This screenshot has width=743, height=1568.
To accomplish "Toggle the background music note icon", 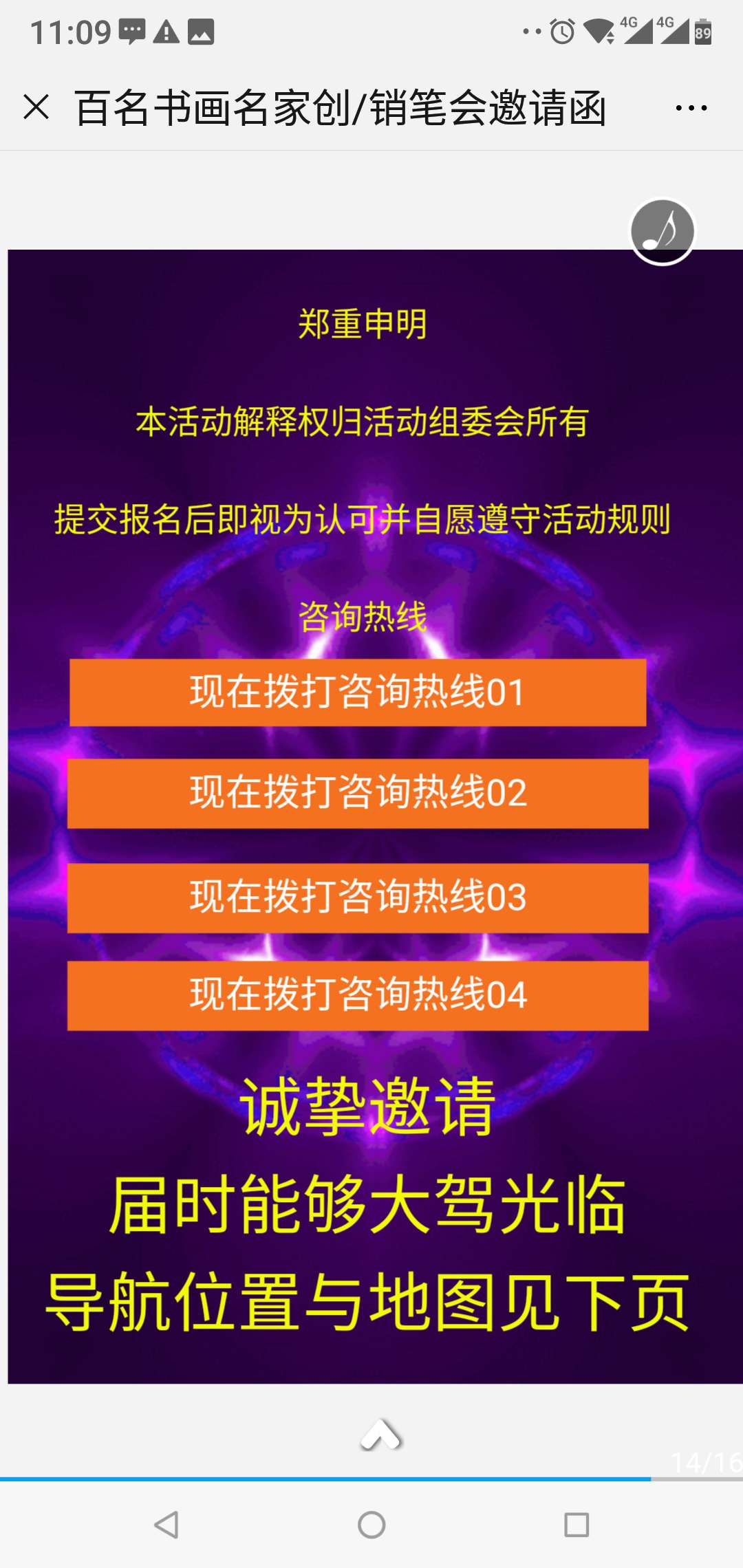I will pyautogui.click(x=663, y=232).
